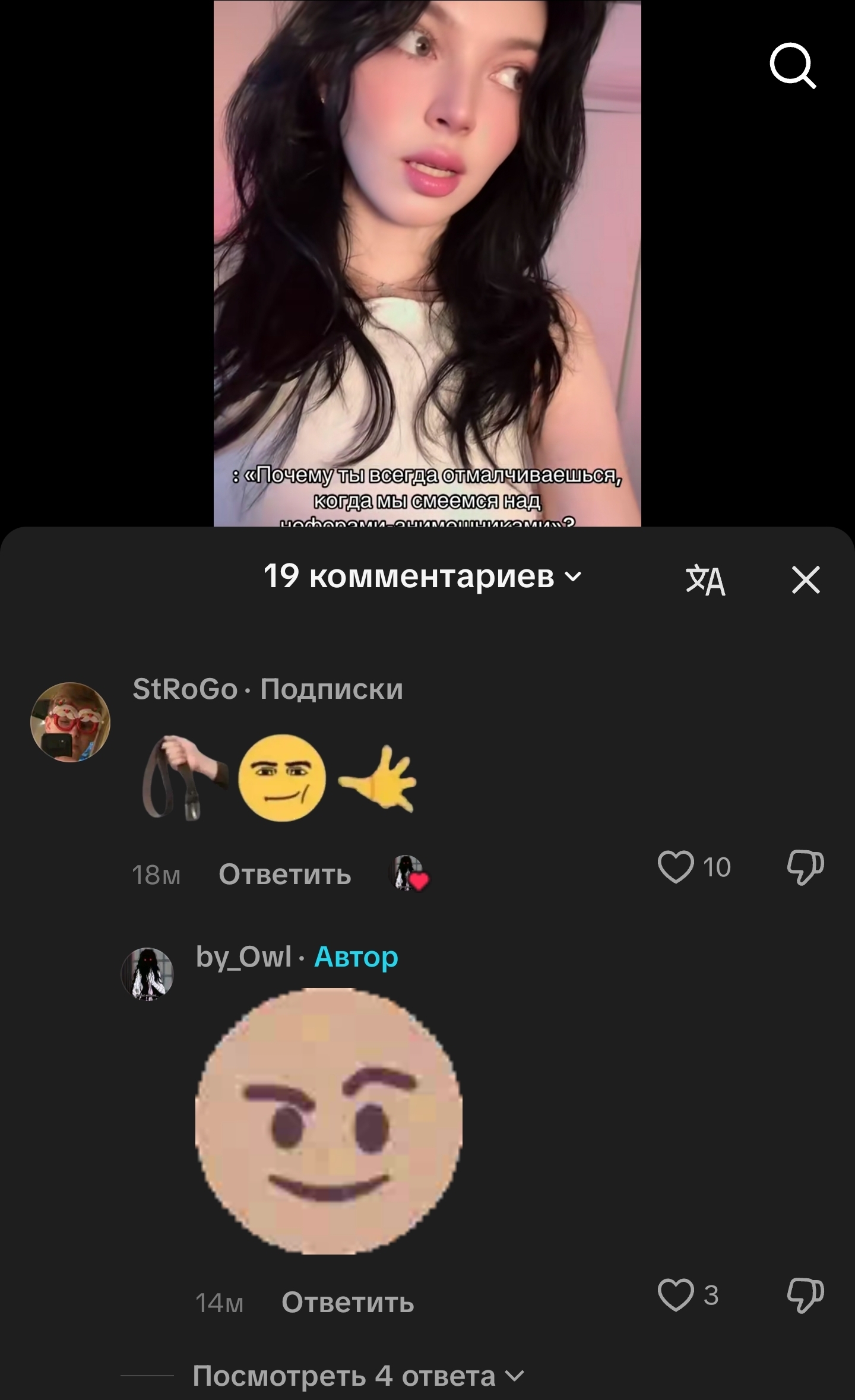Translate comments with the translate icon
Screen dimensions: 855x1400
[x=705, y=580]
